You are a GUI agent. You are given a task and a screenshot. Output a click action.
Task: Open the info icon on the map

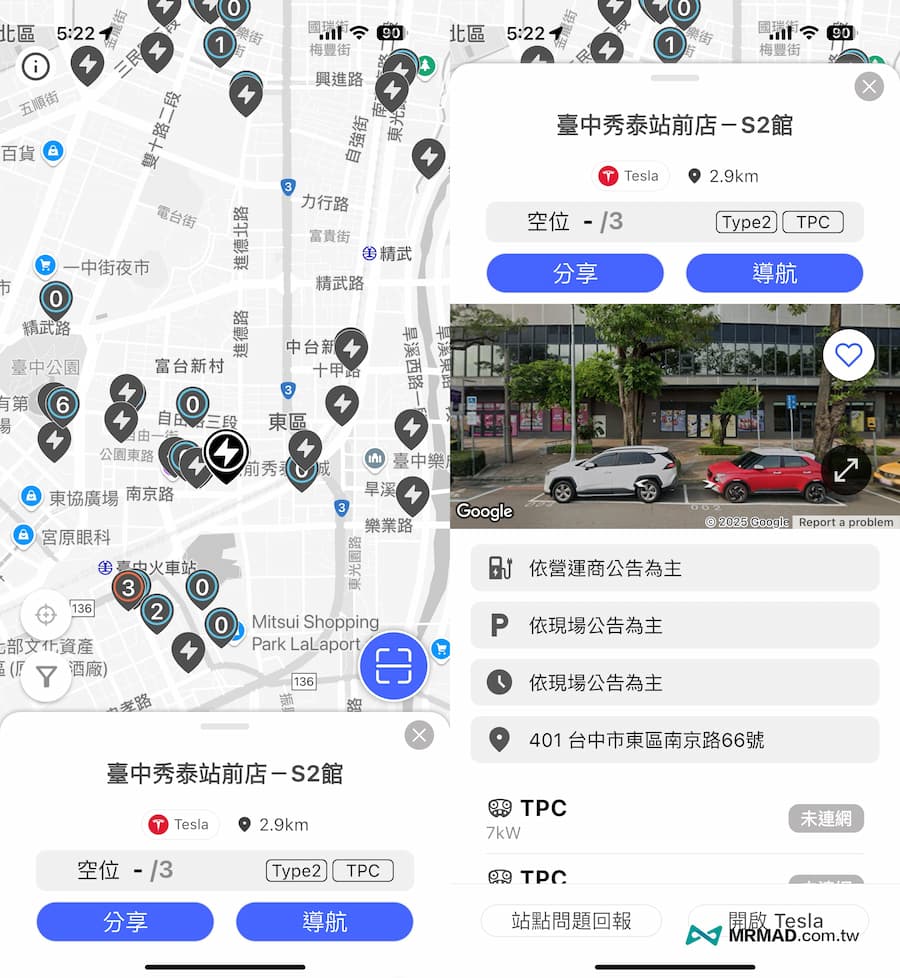[36, 66]
